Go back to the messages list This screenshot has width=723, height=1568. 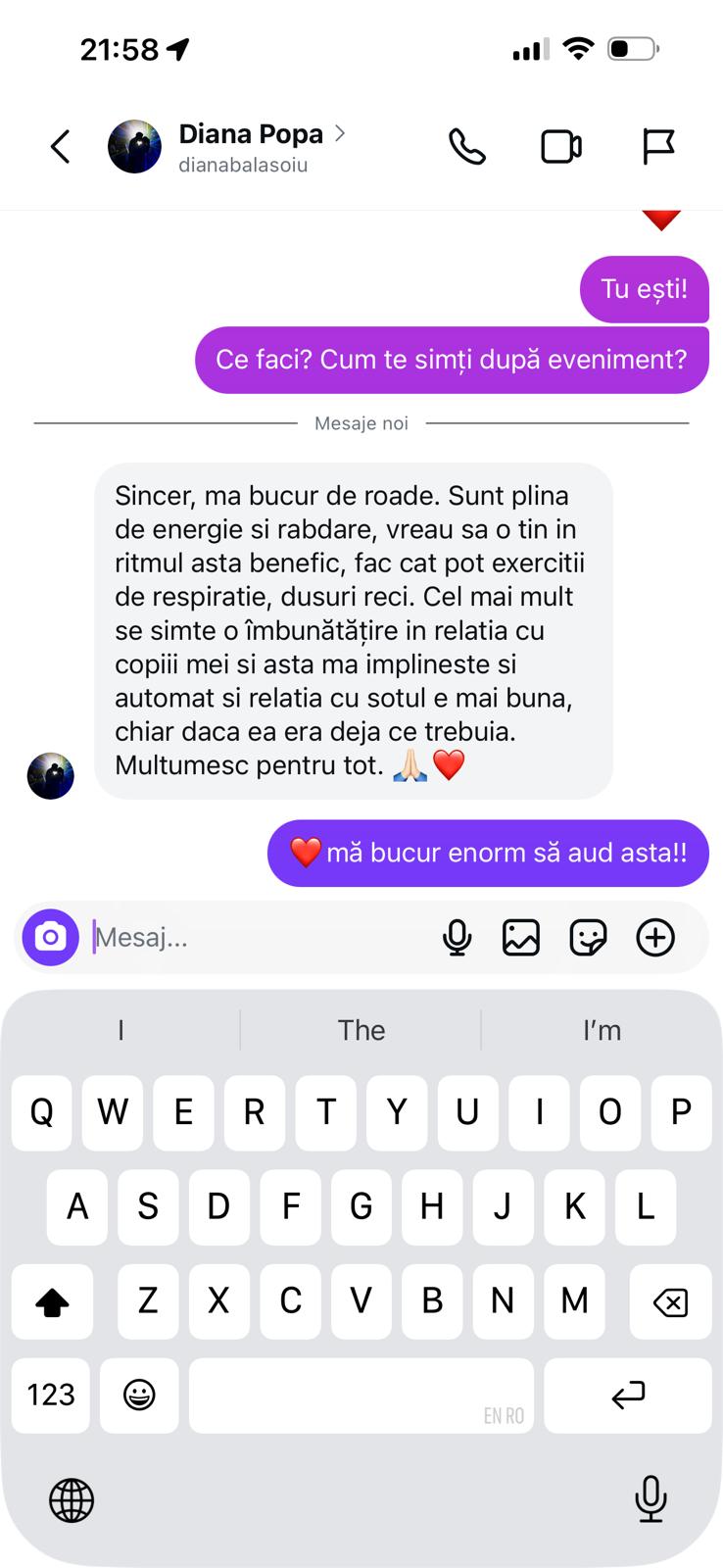(61, 147)
